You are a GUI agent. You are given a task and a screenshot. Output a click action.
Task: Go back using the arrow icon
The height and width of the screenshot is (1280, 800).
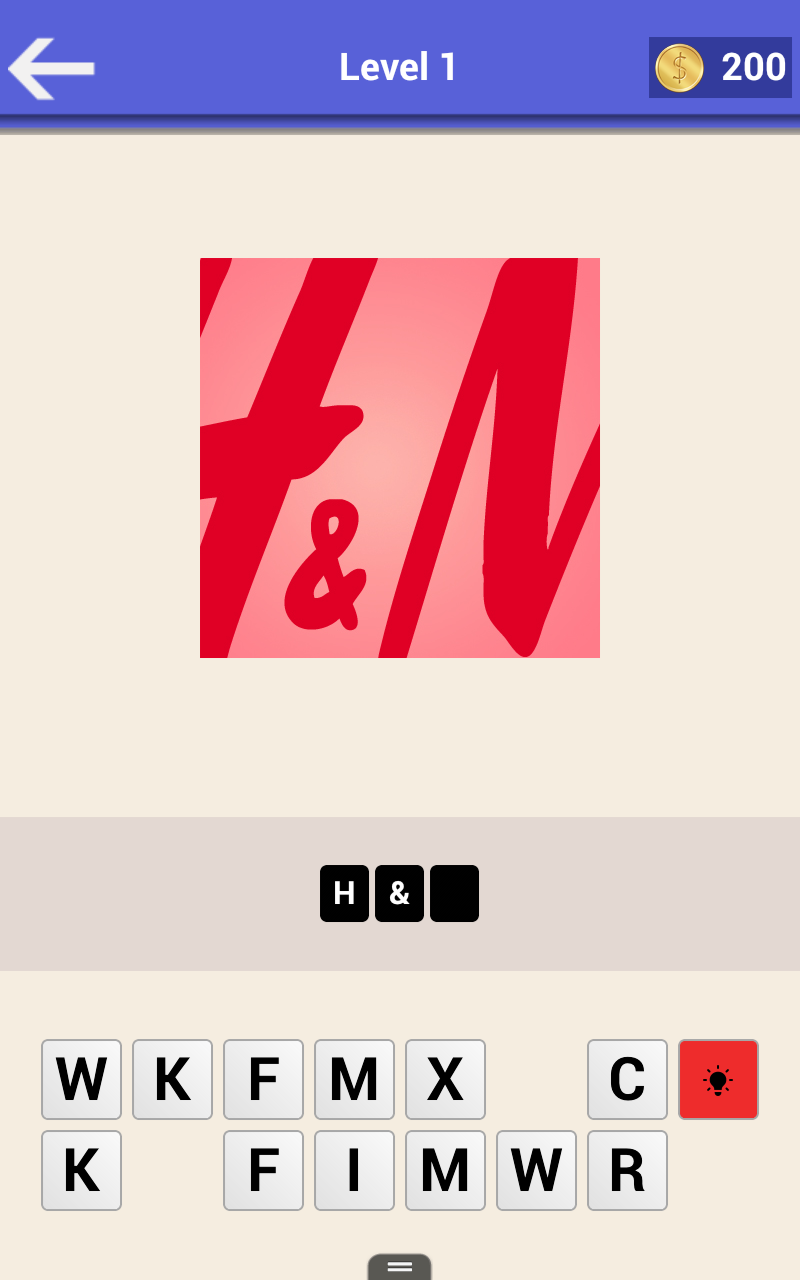click(52, 68)
